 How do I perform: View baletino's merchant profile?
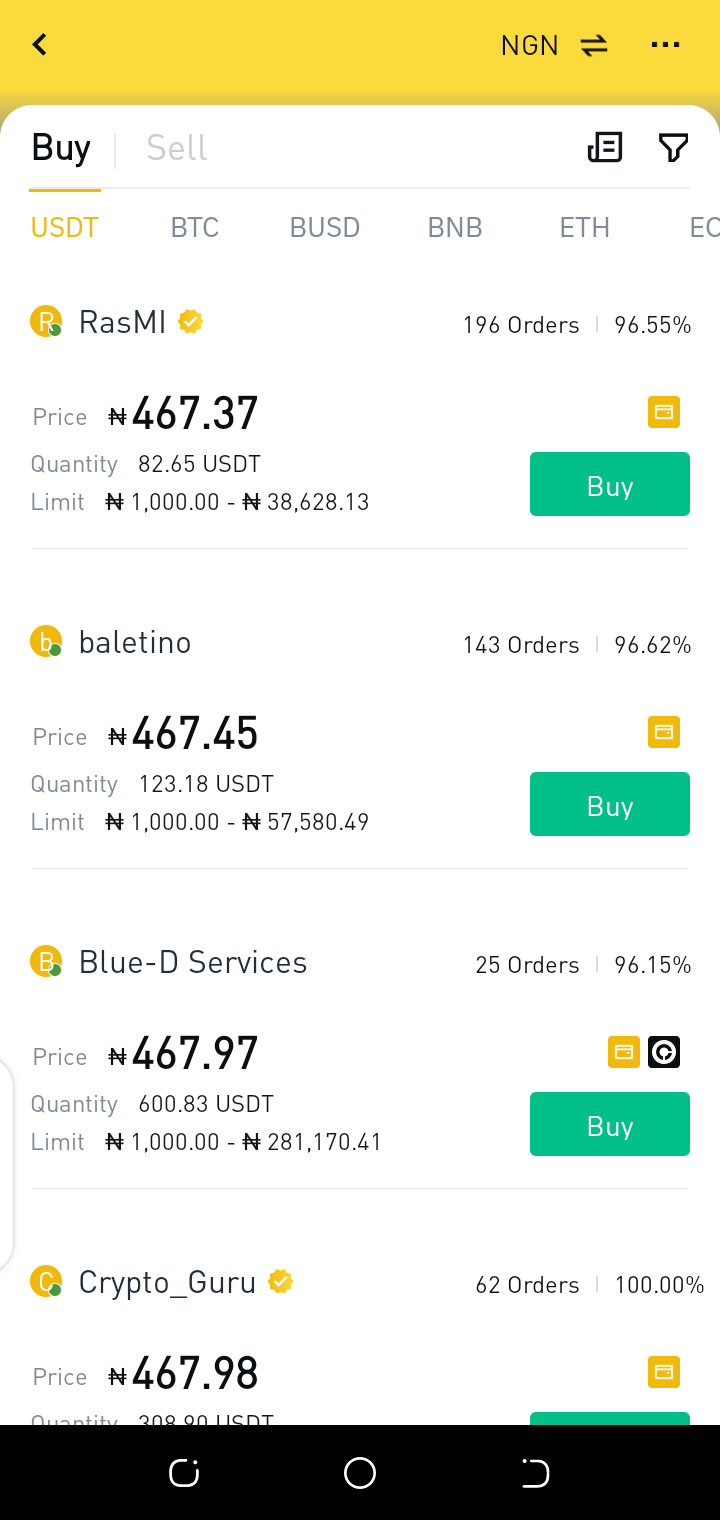[134, 642]
